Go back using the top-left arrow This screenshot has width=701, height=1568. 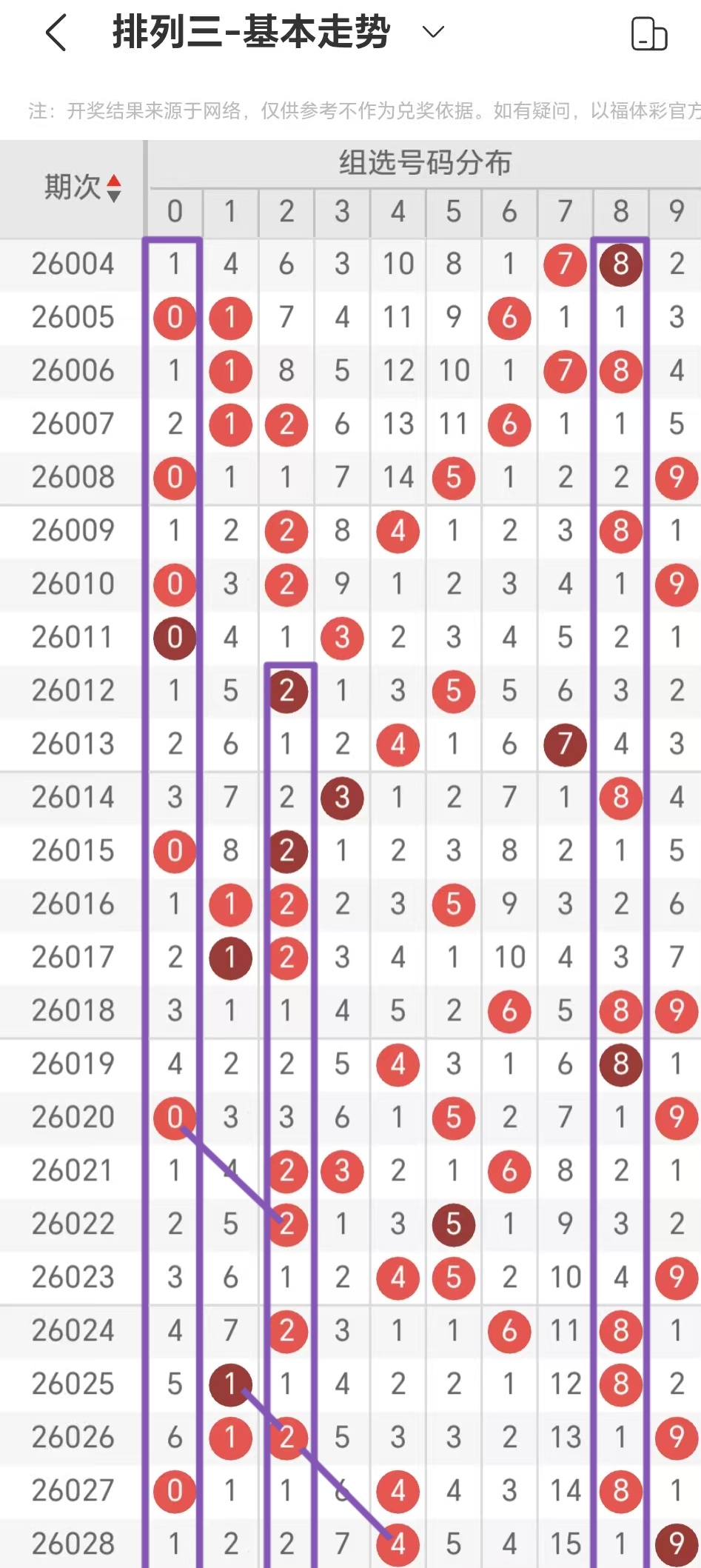point(56,33)
